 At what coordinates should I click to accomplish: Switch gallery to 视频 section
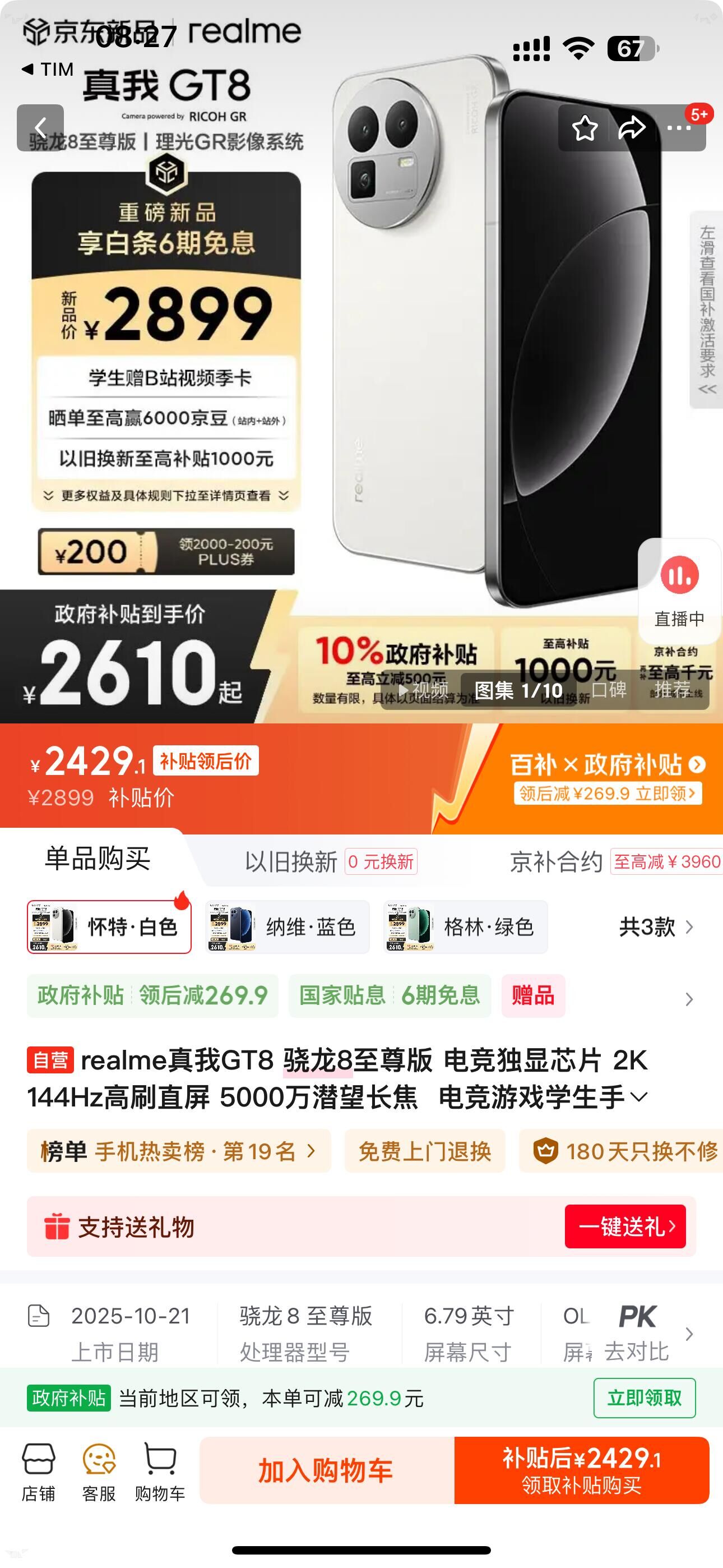tap(424, 690)
